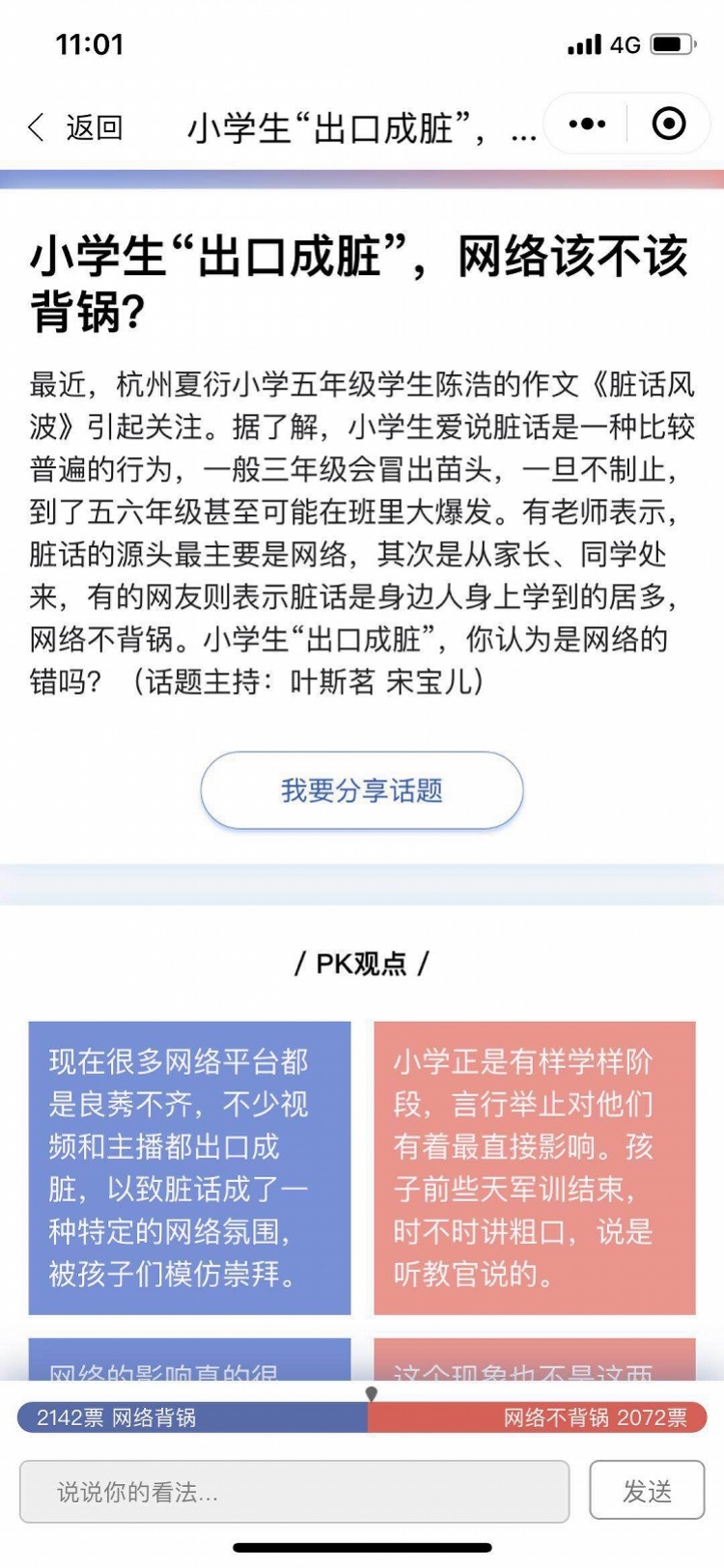The image size is (724, 1568).
Task: Open the mini program more-options menu
Action: tap(587, 124)
